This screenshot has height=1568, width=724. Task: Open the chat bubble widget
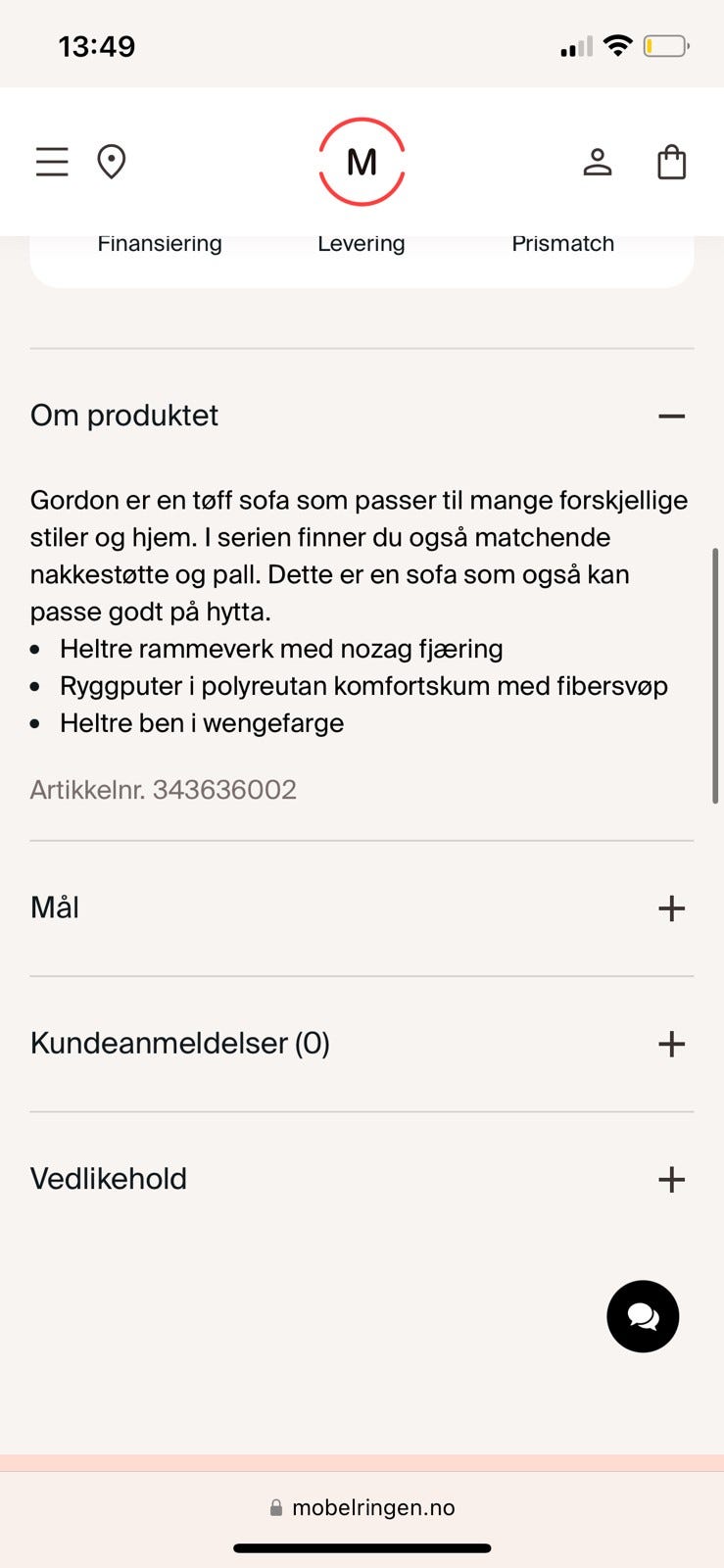click(643, 1316)
